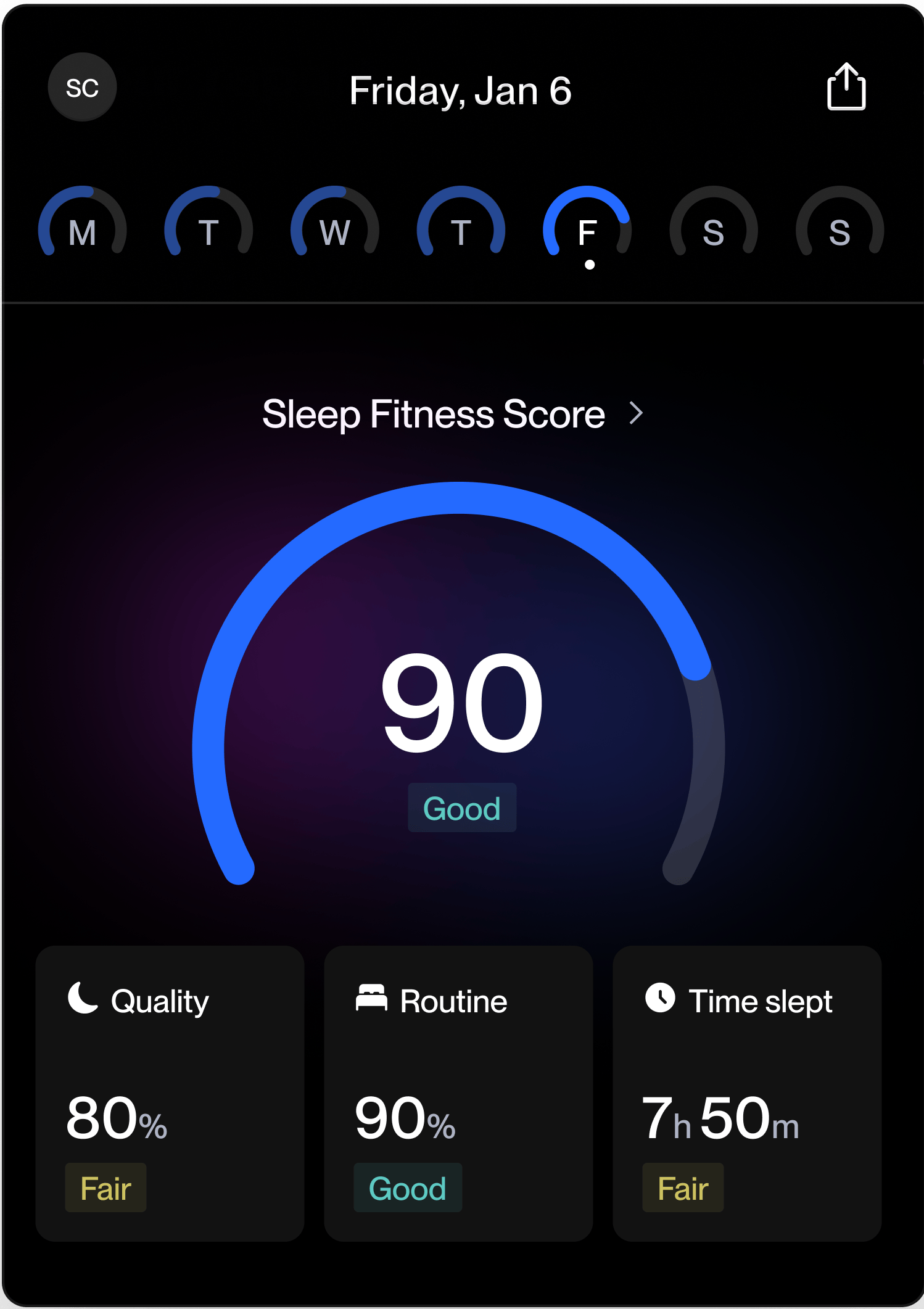
Task: Open the SC profile avatar
Action: pyautogui.click(x=82, y=88)
